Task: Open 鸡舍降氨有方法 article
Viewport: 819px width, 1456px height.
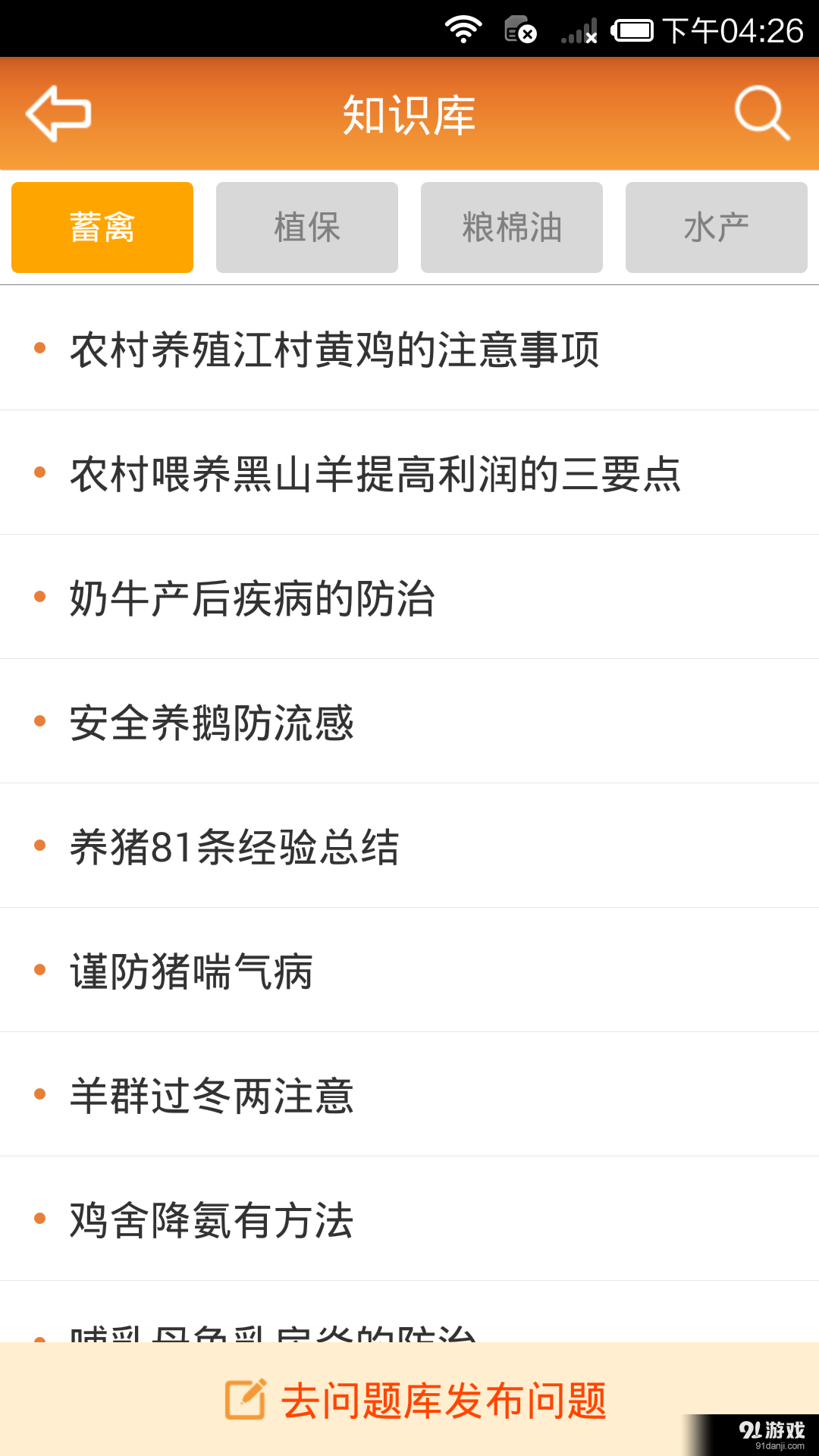Action: 212,1219
